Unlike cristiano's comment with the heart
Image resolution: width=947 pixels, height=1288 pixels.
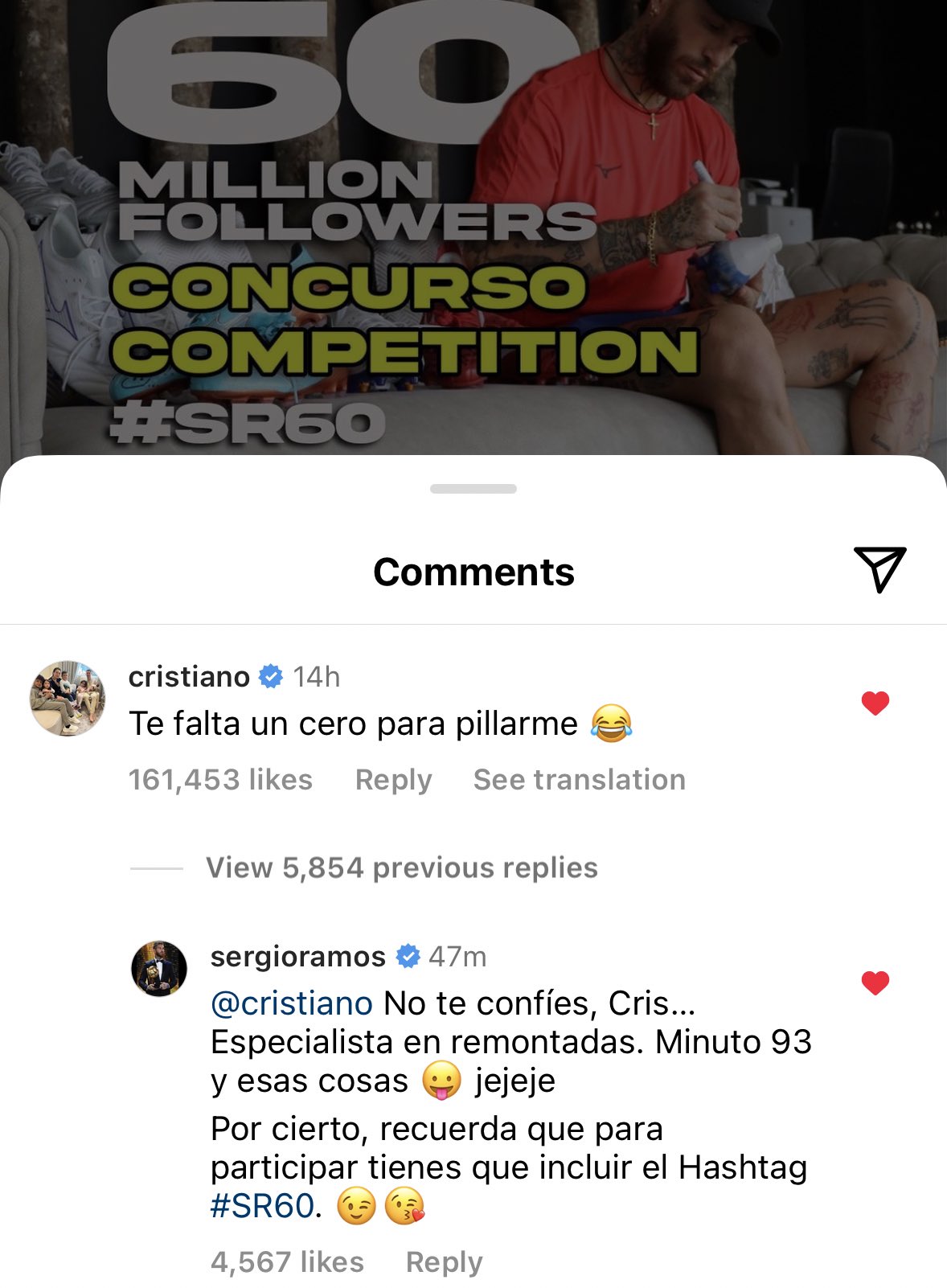pos(875,703)
